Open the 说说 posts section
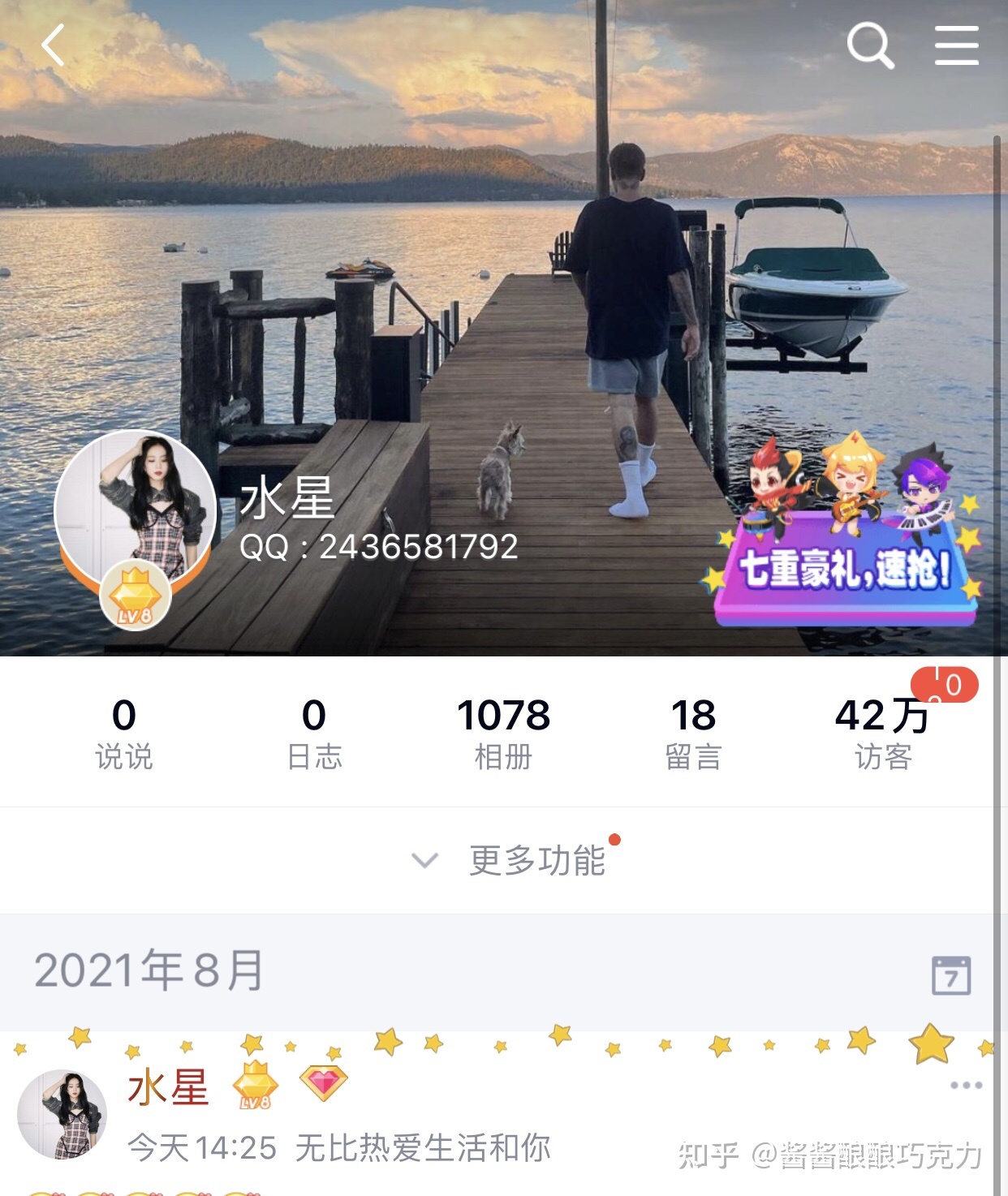1008x1196 pixels. click(123, 732)
